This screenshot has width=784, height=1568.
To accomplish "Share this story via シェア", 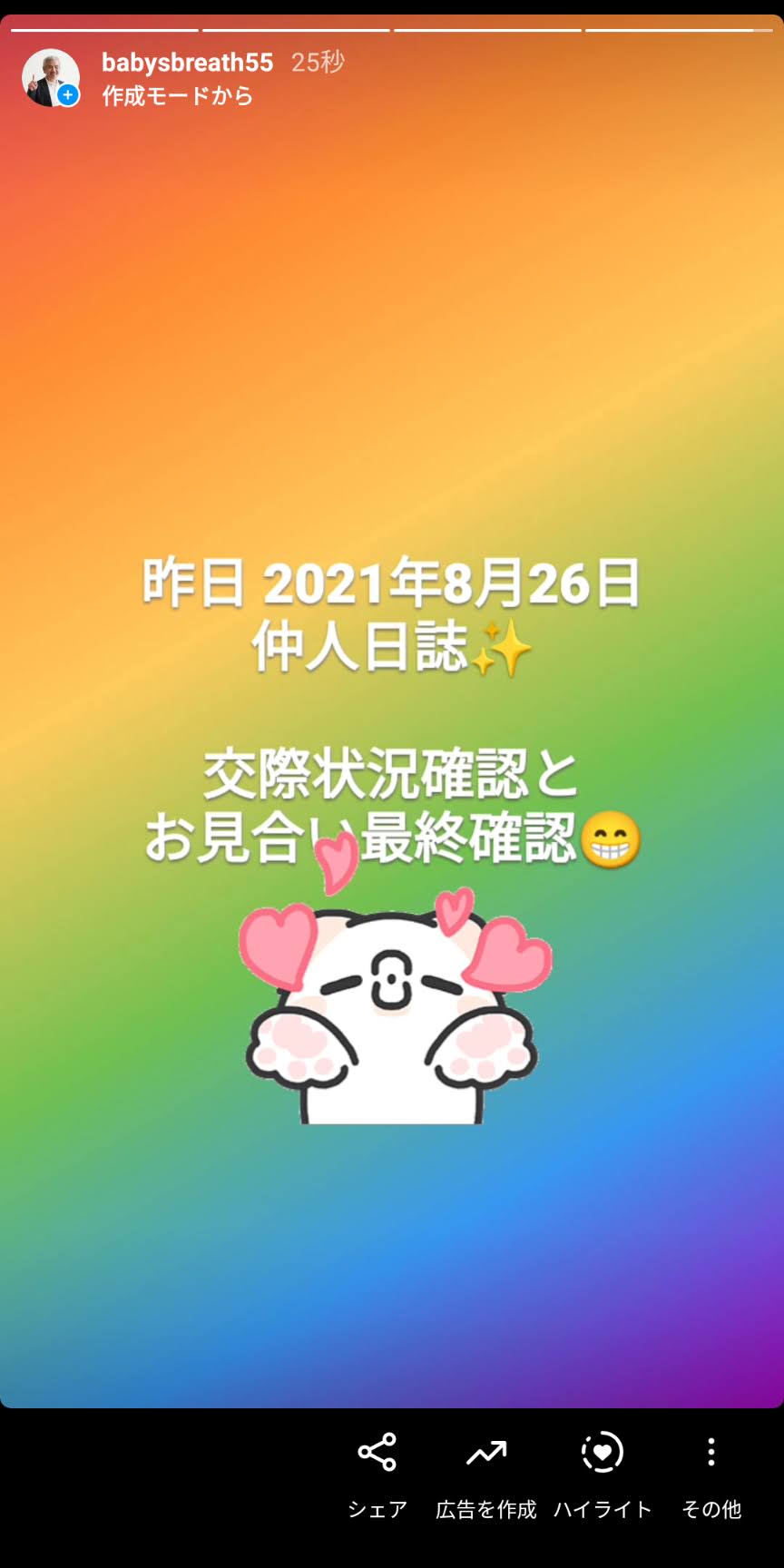I will (x=377, y=1472).
